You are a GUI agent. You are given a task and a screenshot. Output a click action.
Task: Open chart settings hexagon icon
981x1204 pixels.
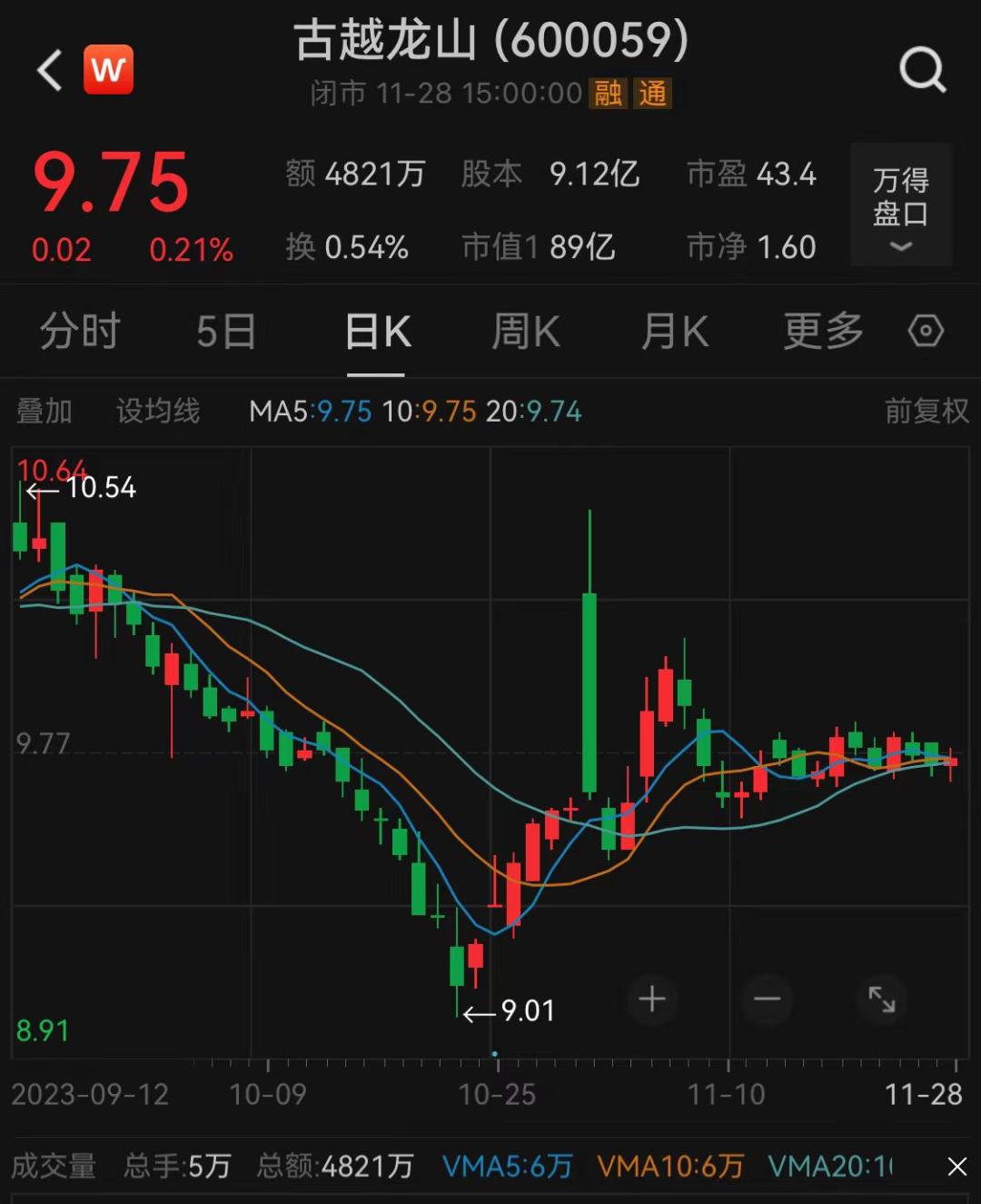pos(926,331)
